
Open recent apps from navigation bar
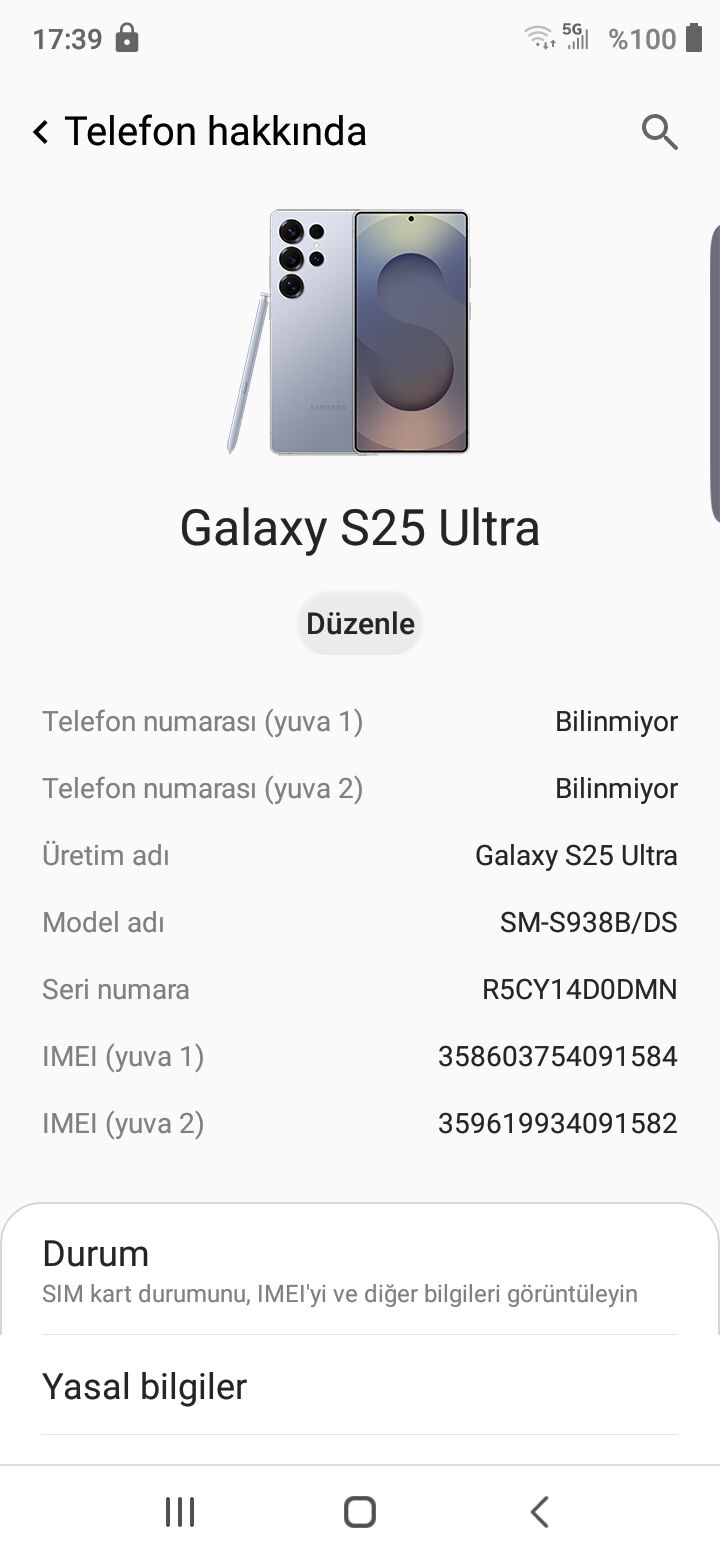[179, 1512]
